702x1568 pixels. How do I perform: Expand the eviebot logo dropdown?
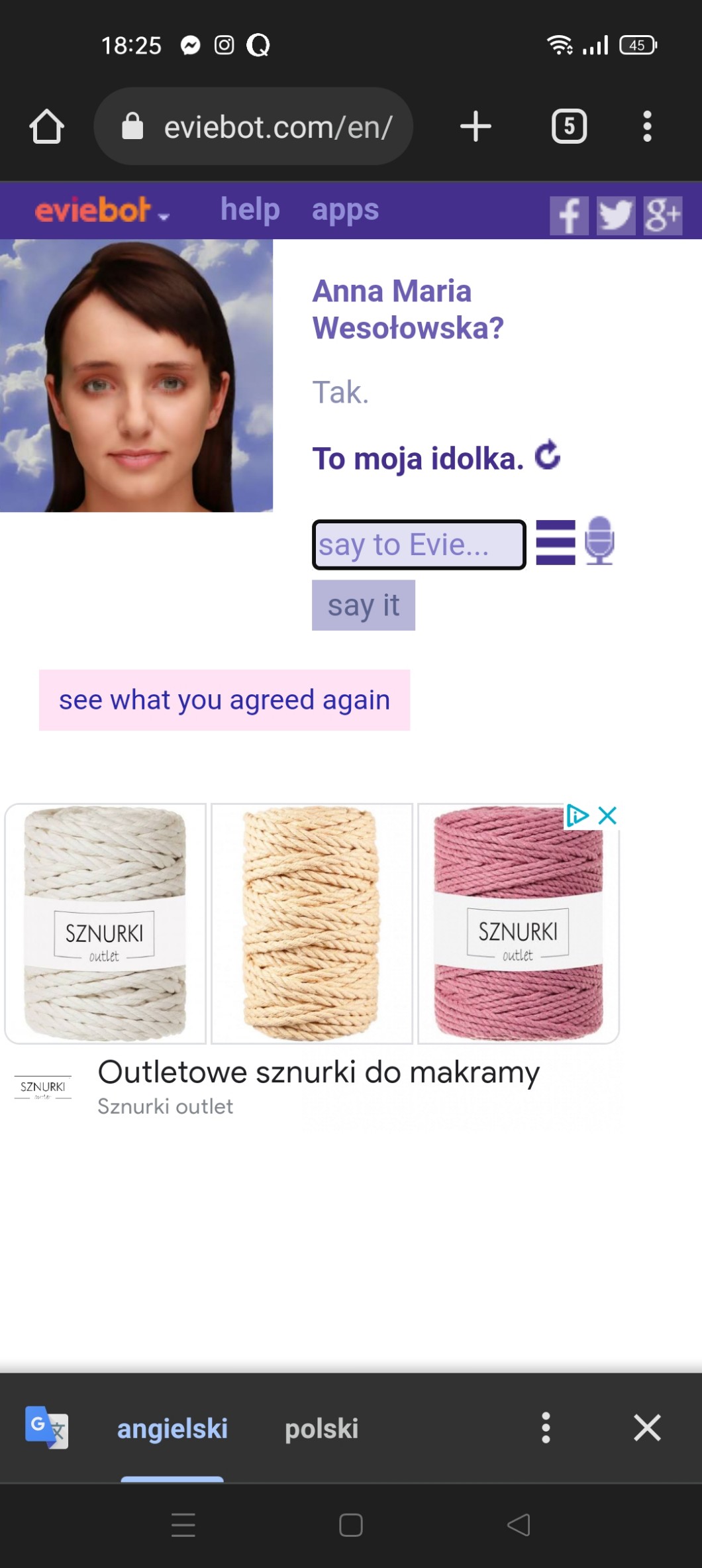(x=103, y=211)
